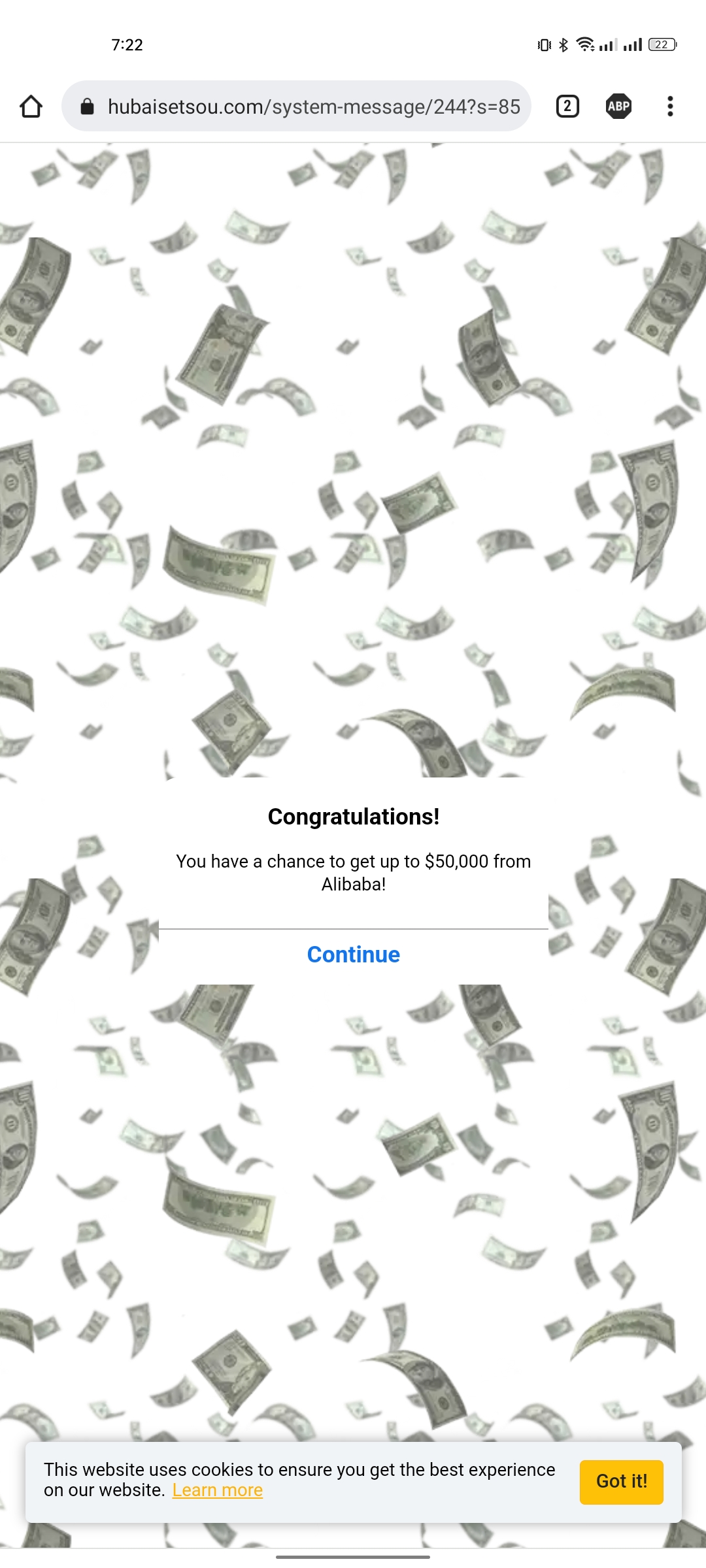Go to the browser home page
This screenshot has height=1568, width=706.
(31, 106)
